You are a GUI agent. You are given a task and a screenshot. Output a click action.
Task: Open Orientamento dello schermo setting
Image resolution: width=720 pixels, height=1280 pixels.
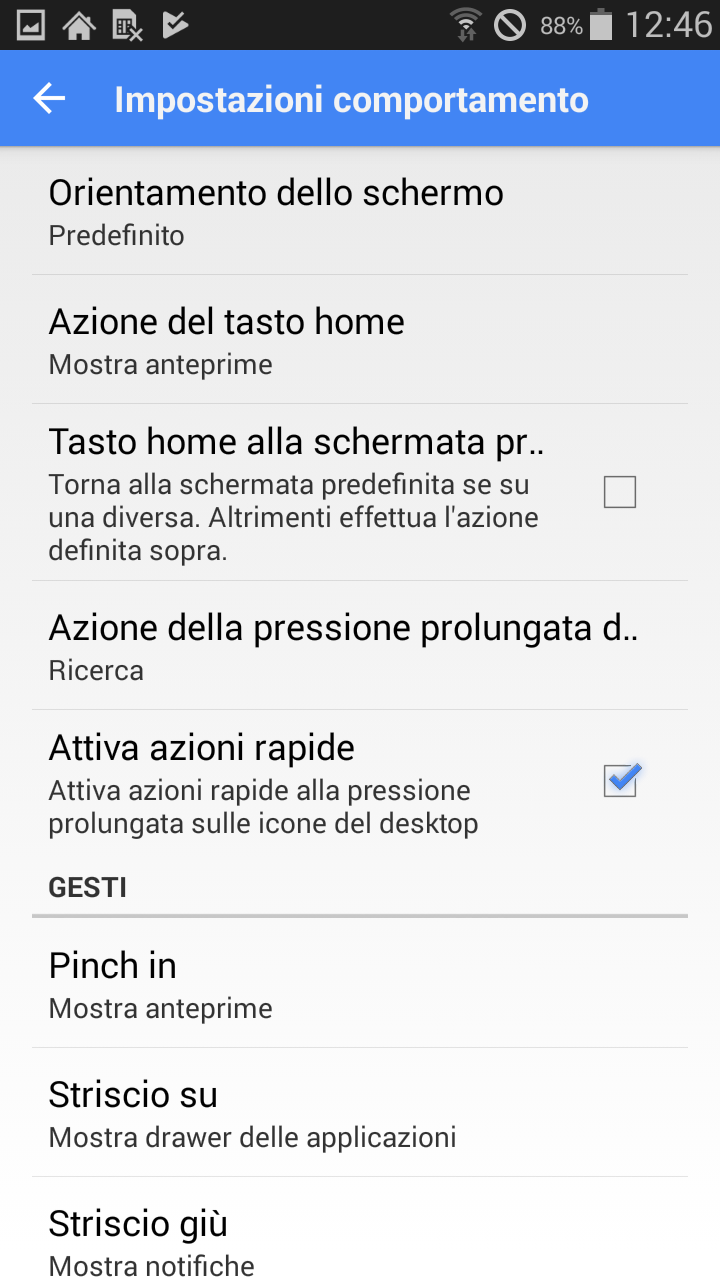360,211
